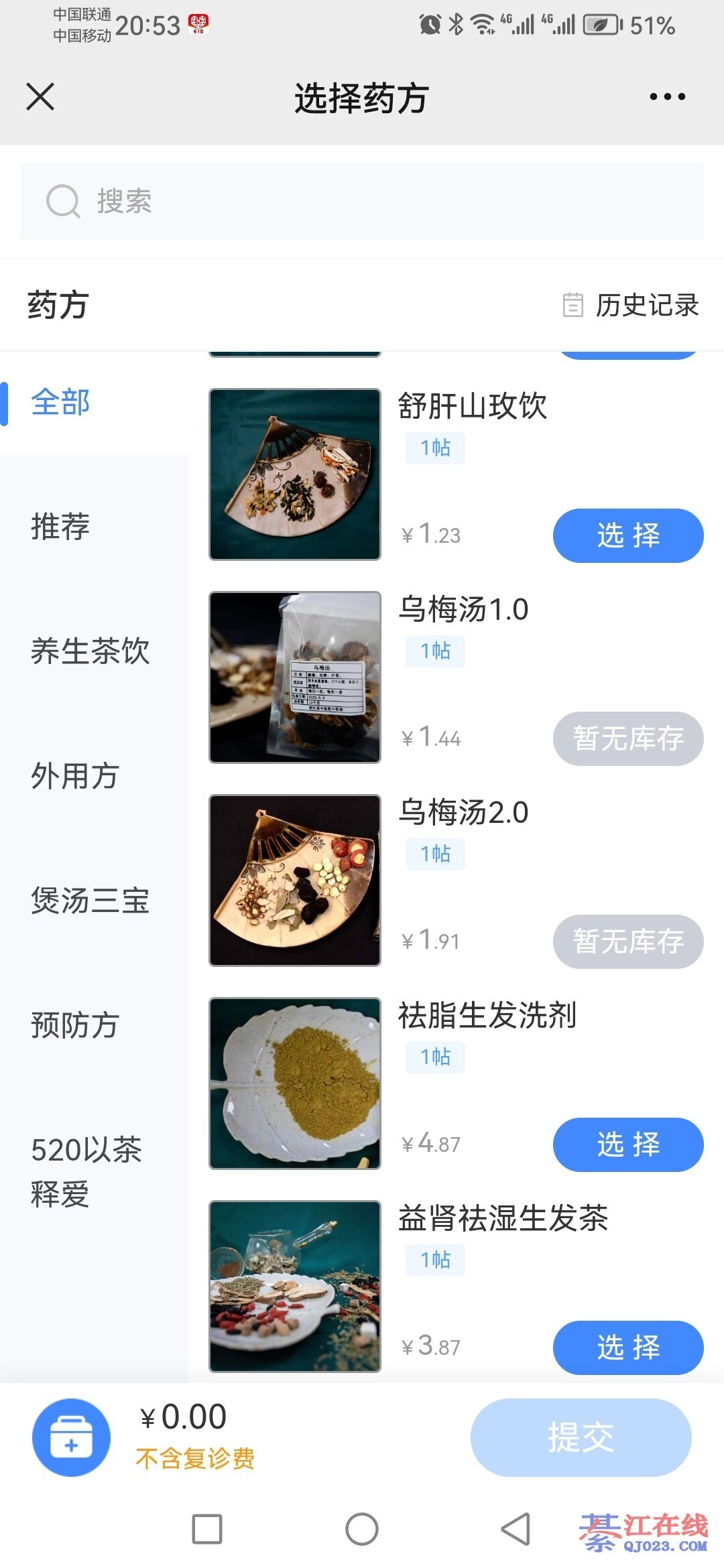This screenshot has height=1568, width=724.
Task: Switch to the 推荐 category
Action: (x=60, y=527)
